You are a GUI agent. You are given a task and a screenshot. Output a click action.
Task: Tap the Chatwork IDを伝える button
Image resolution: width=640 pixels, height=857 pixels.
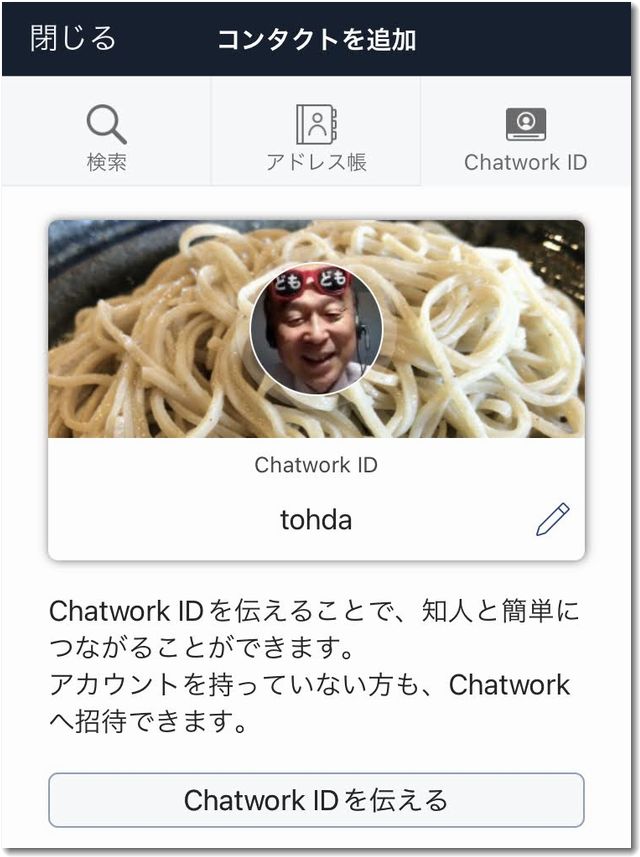(316, 800)
